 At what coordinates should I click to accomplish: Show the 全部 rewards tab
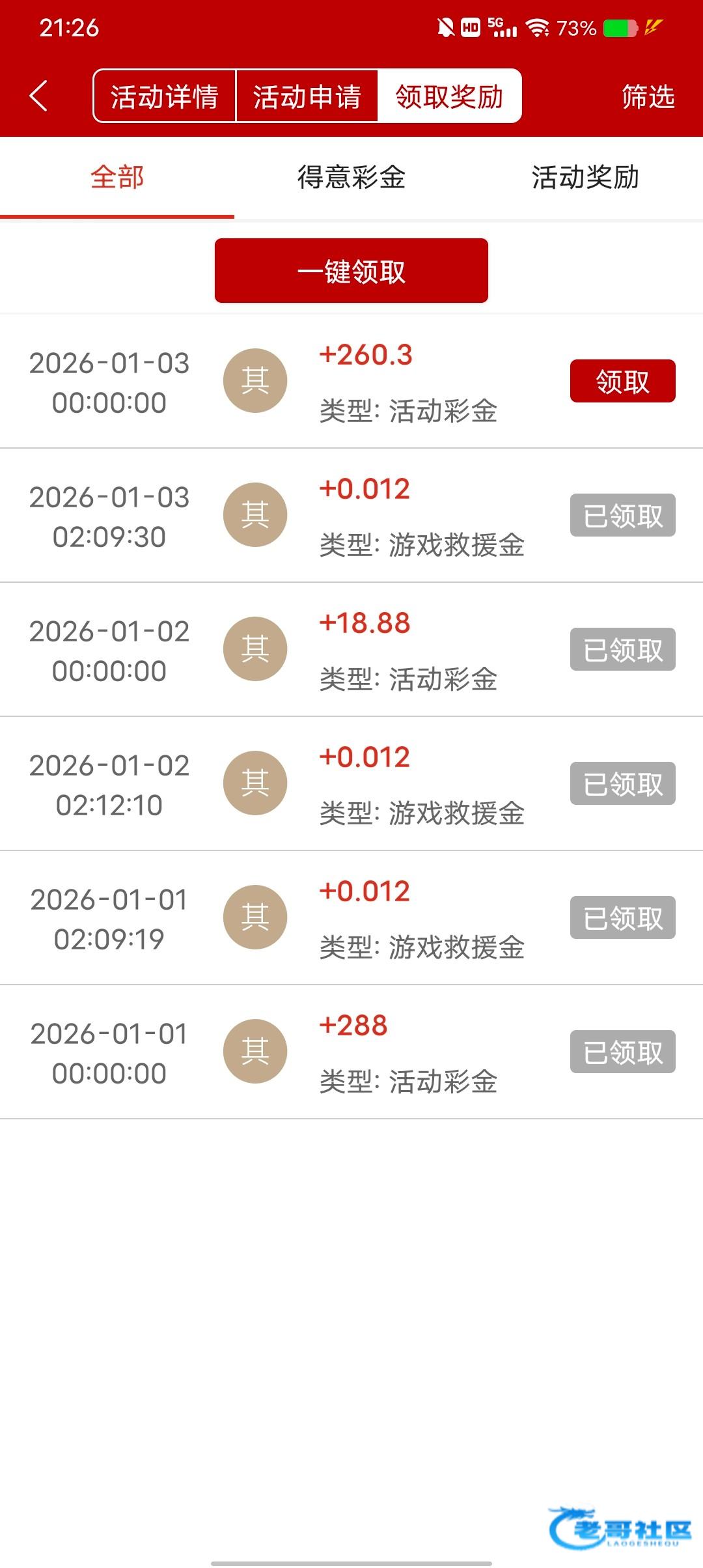click(x=117, y=177)
